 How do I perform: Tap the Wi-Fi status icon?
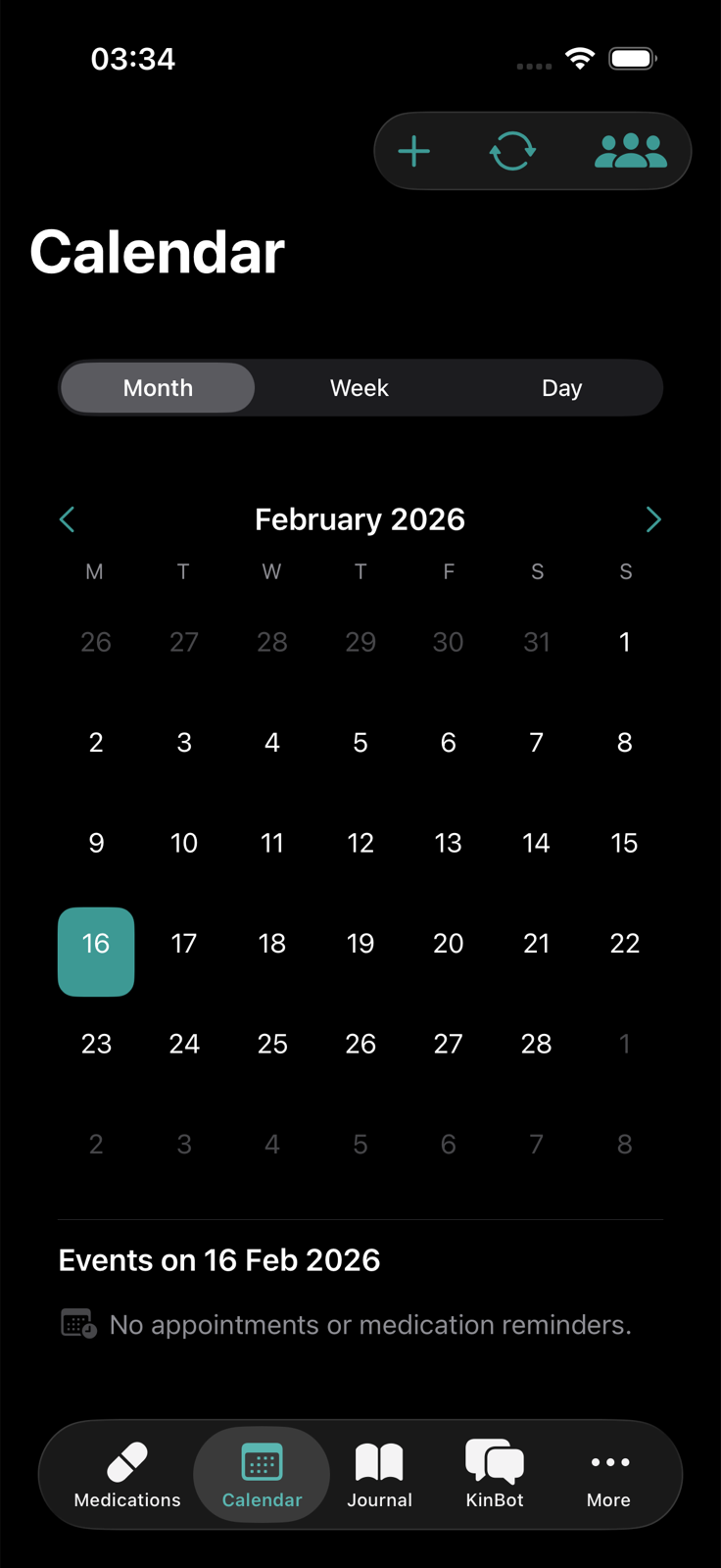[x=579, y=58]
